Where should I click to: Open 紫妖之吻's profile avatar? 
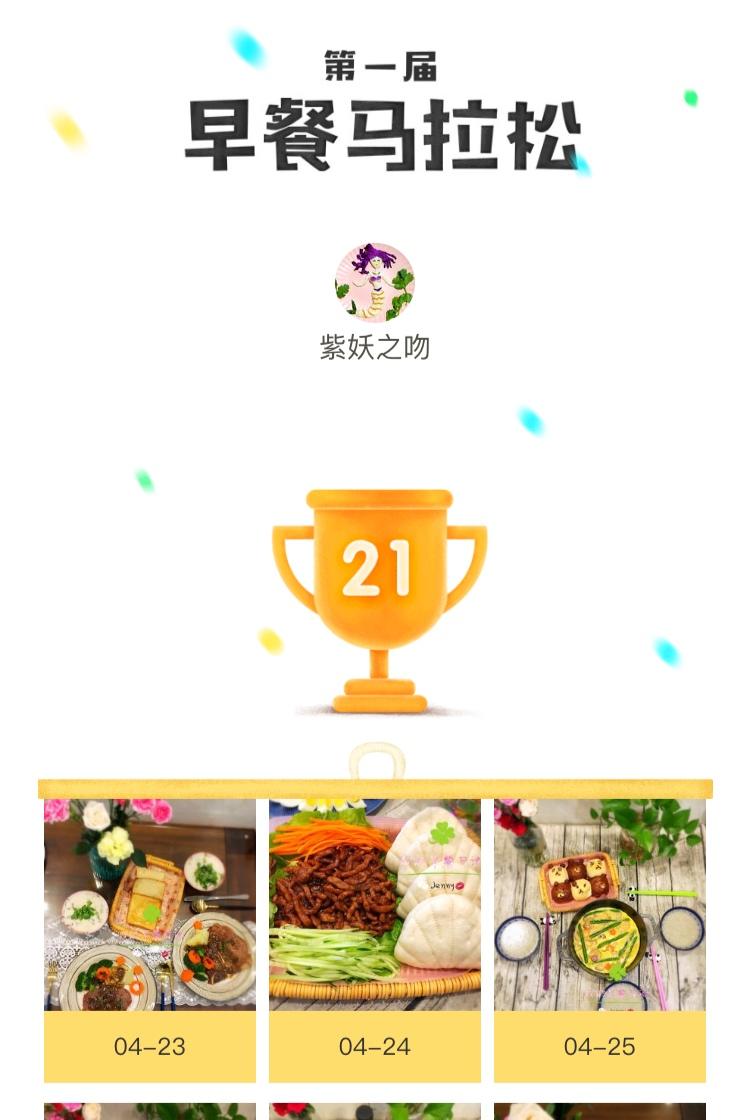(374, 282)
